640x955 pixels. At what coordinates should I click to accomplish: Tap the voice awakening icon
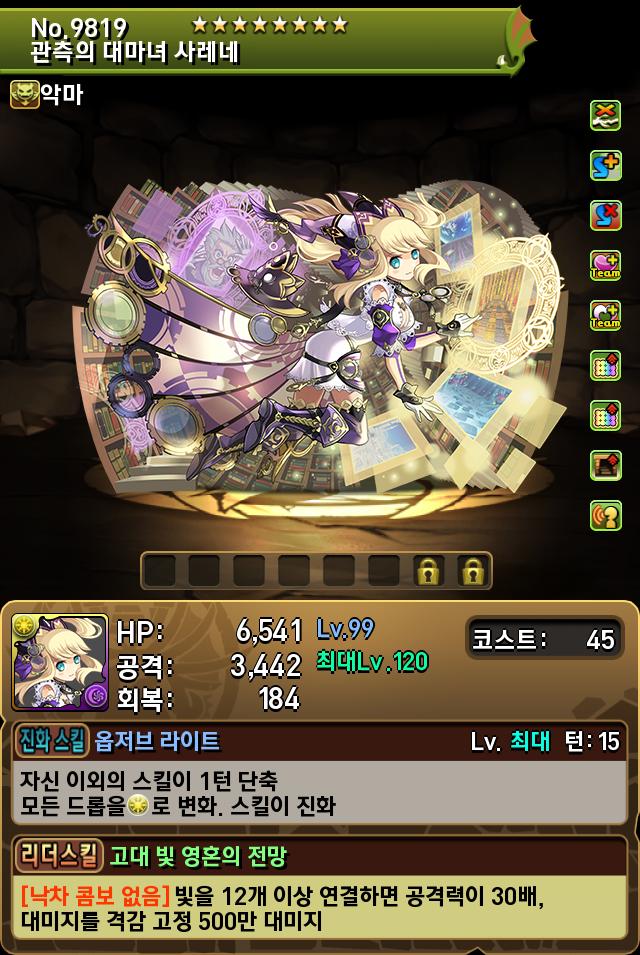click(606, 515)
